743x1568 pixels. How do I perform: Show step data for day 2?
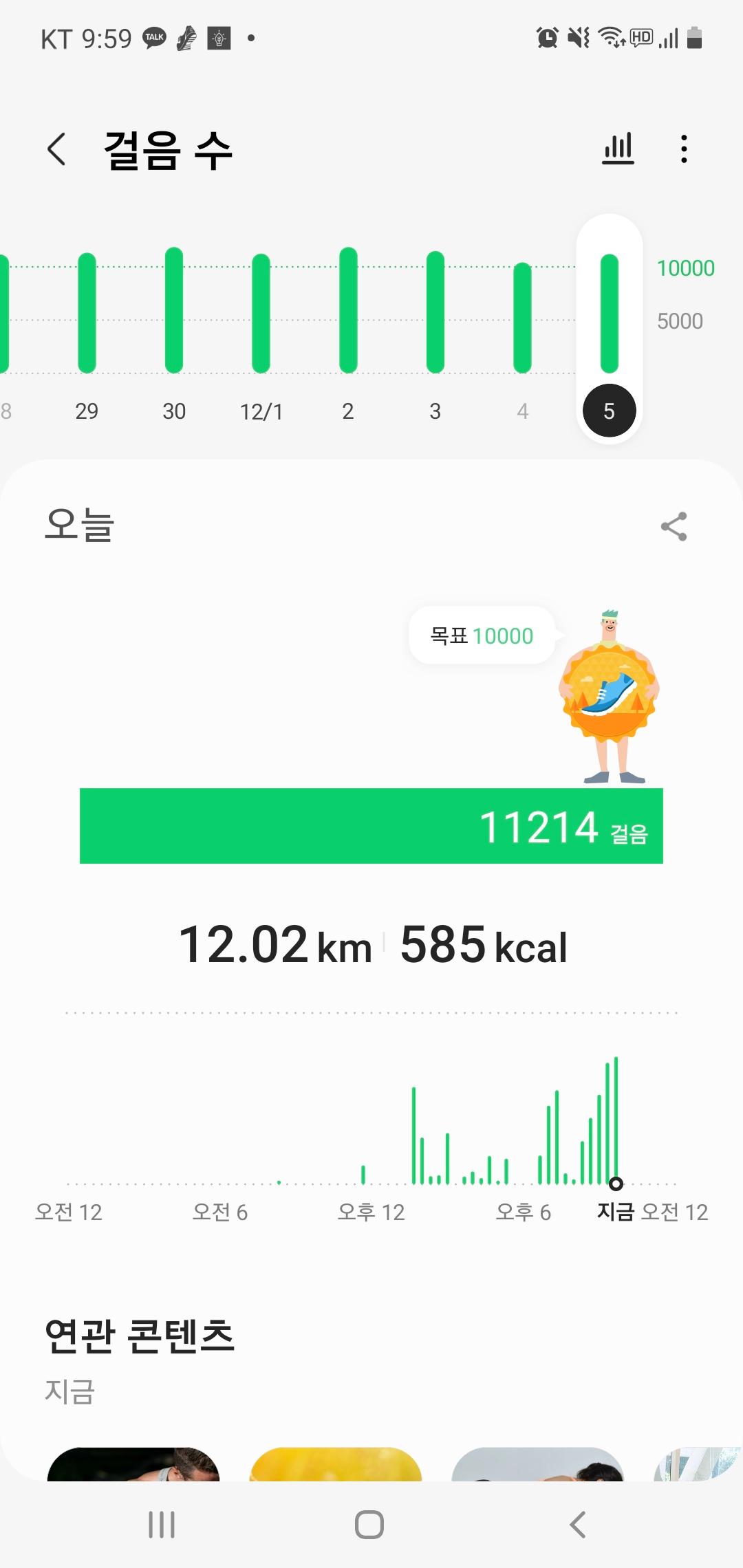(348, 311)
